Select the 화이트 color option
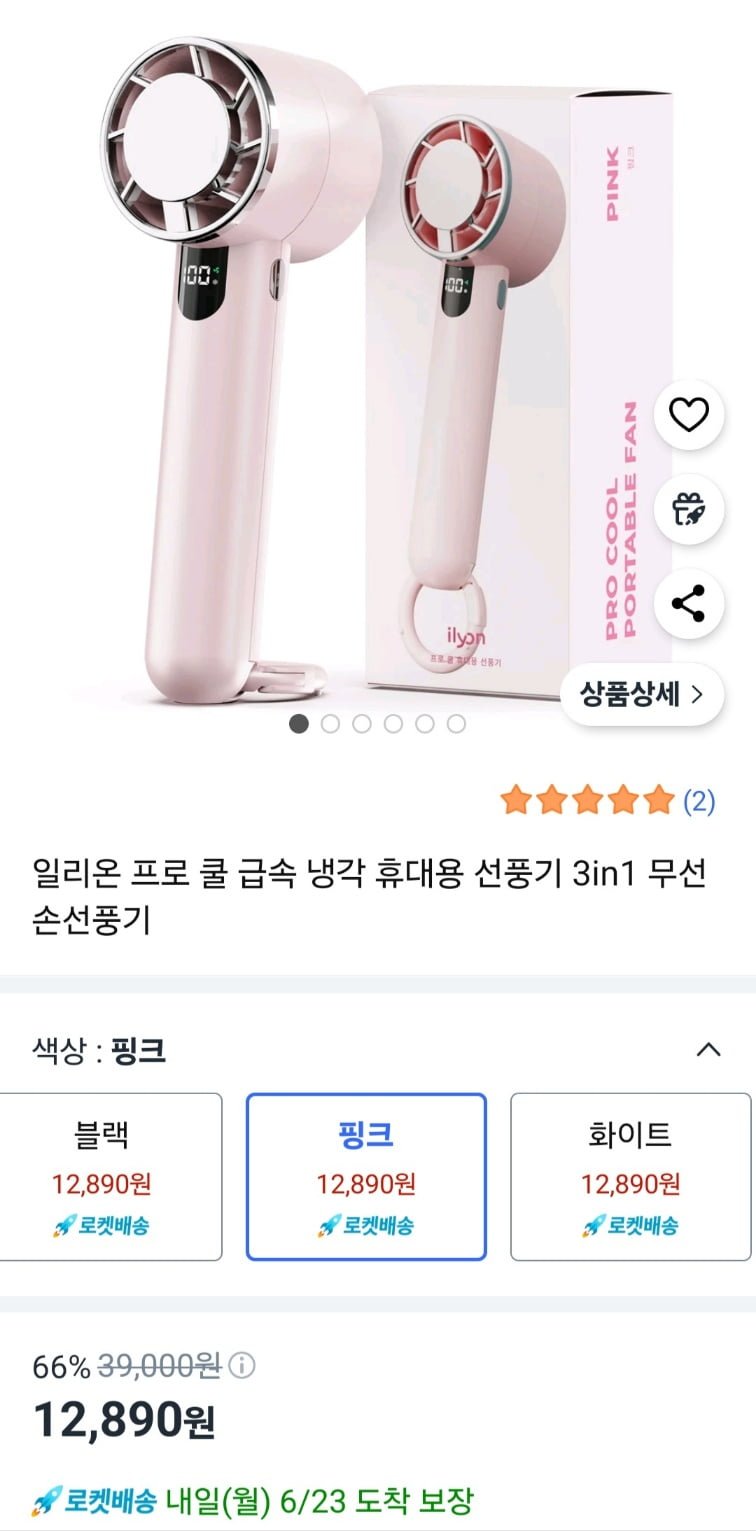The image size is (756, 1531). pos(630,1176)
